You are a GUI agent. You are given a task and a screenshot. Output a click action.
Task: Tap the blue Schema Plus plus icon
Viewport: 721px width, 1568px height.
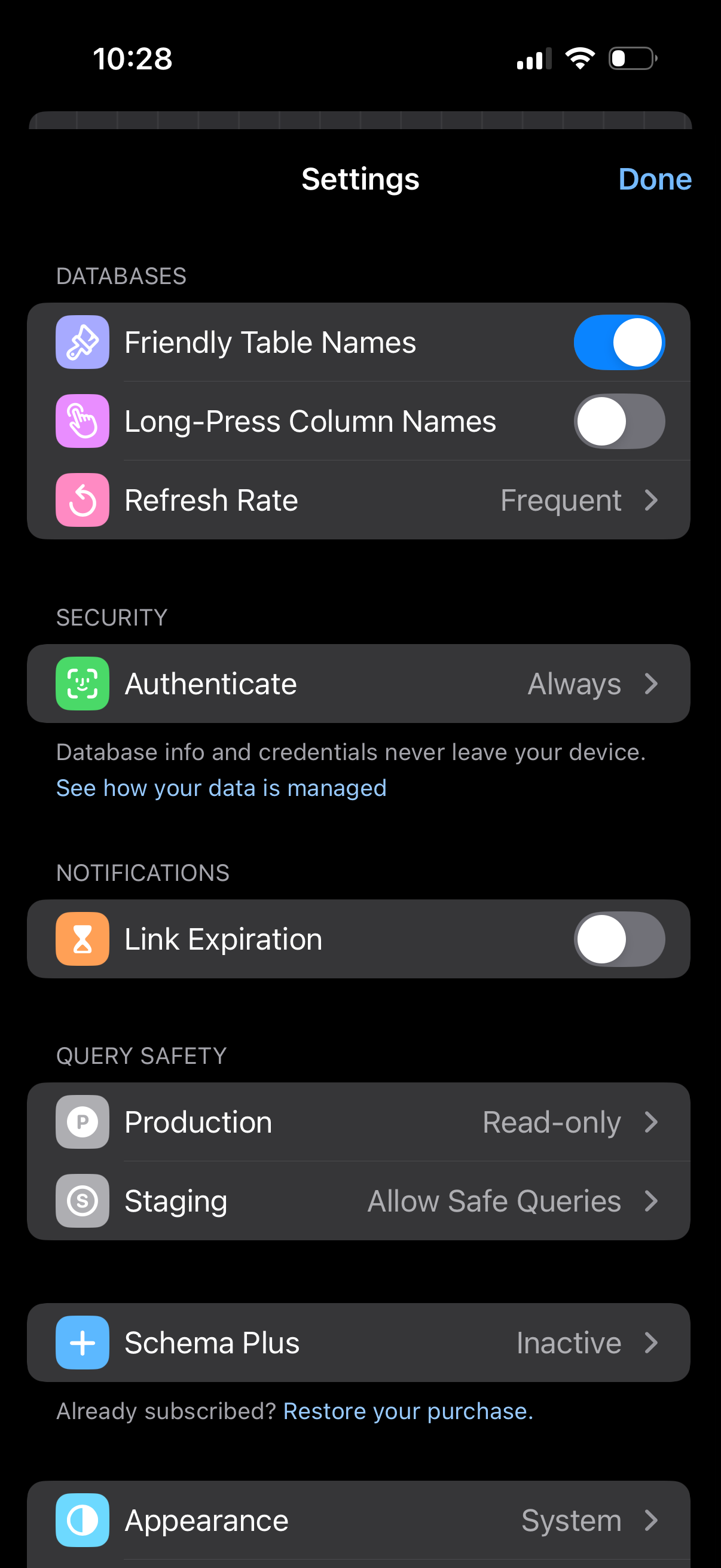[x=82, y=1342]
